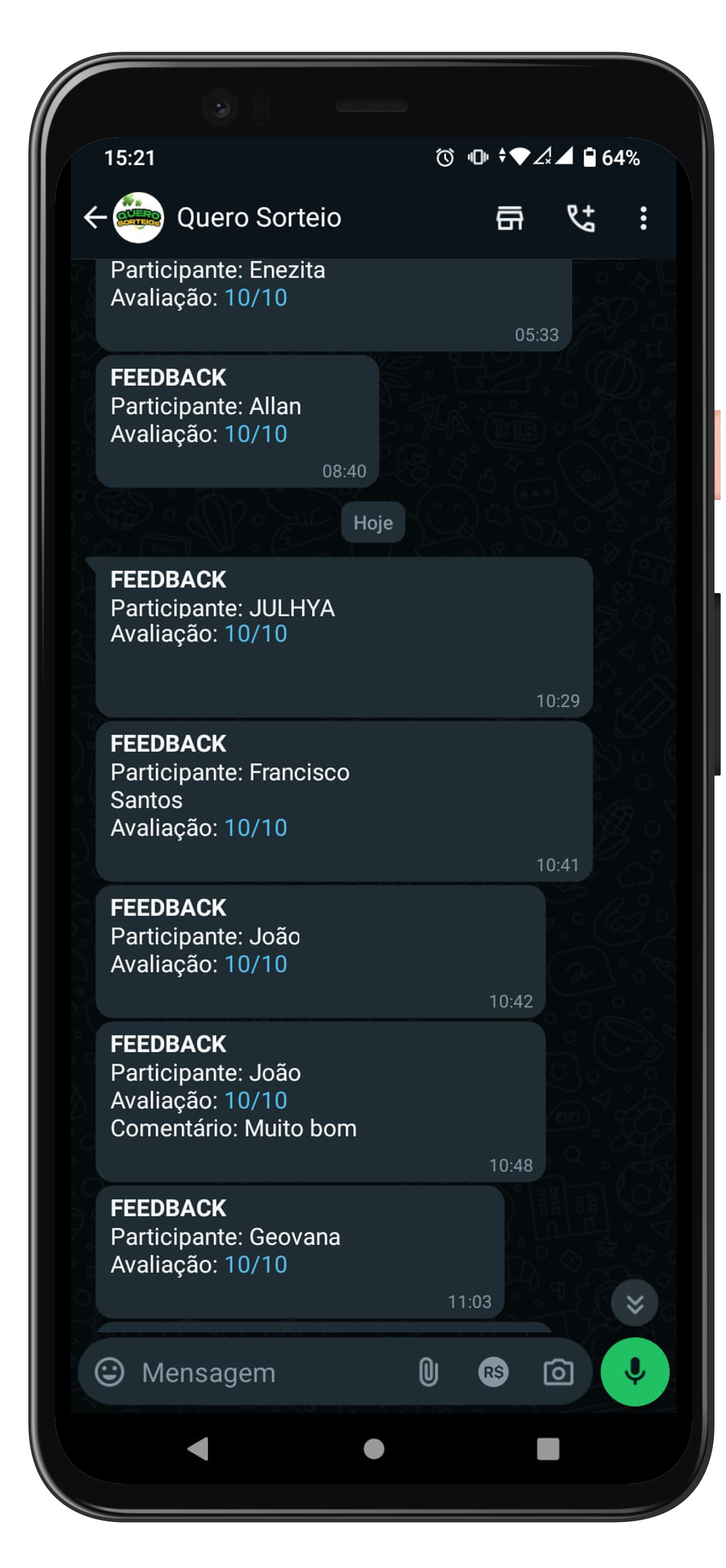The height and width of the screenshot is (1568, 726).
Task: Attach a file with the paperclip icon
Action: click(x=429, y=1373)
